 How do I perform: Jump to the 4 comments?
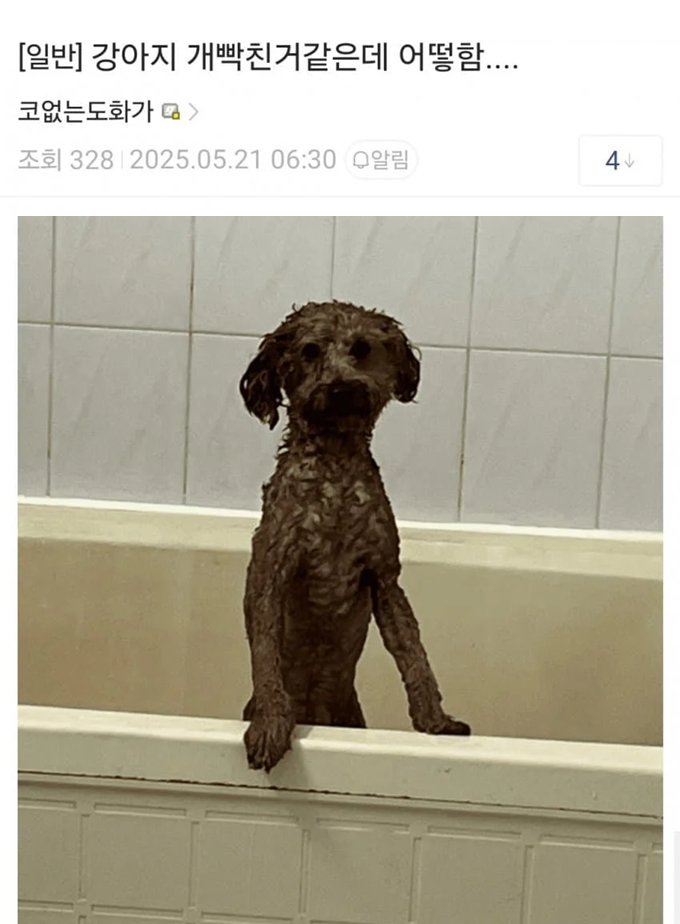click(x=620, y=161)
